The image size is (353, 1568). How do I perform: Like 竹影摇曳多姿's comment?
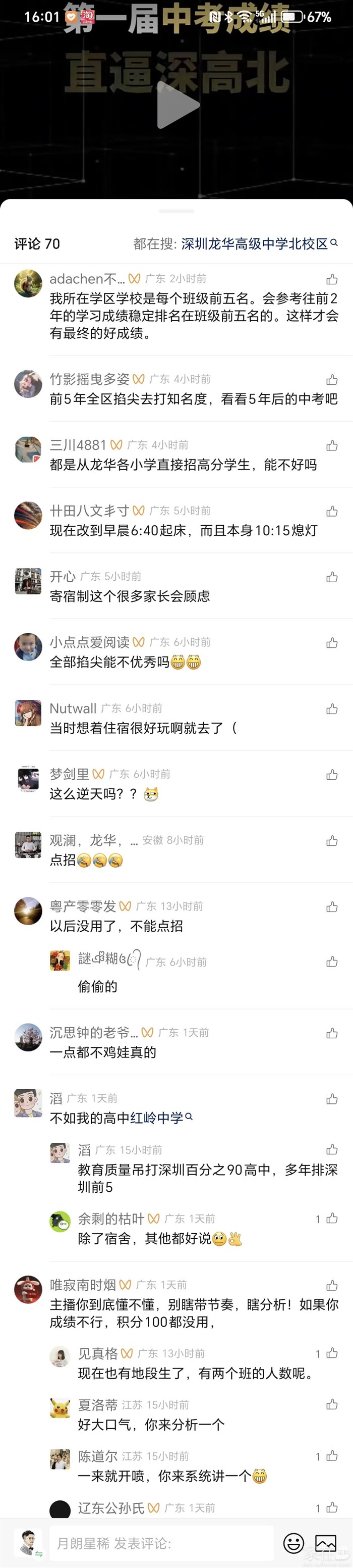click(332, 380)
